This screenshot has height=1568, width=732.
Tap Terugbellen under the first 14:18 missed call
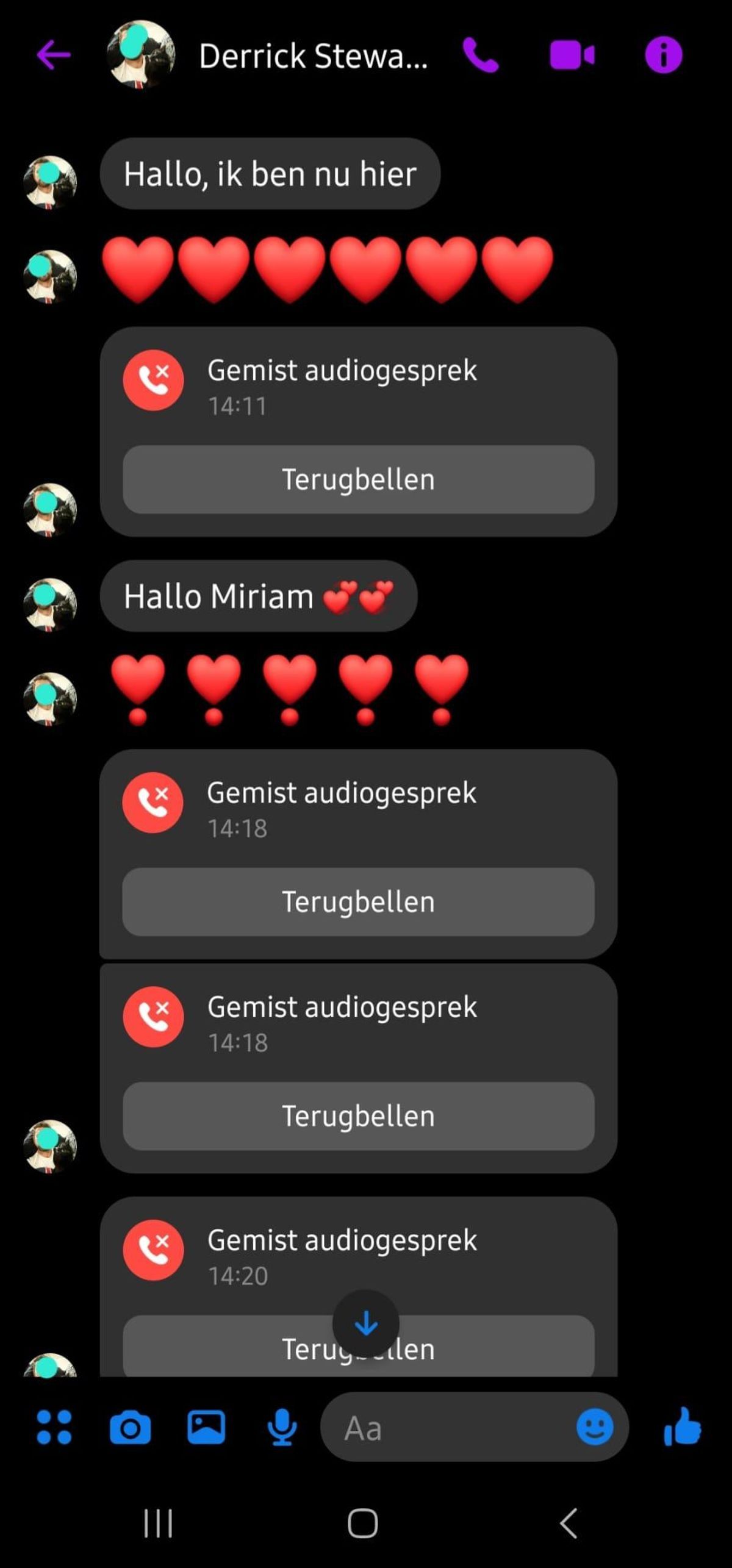tap(358, 902)
